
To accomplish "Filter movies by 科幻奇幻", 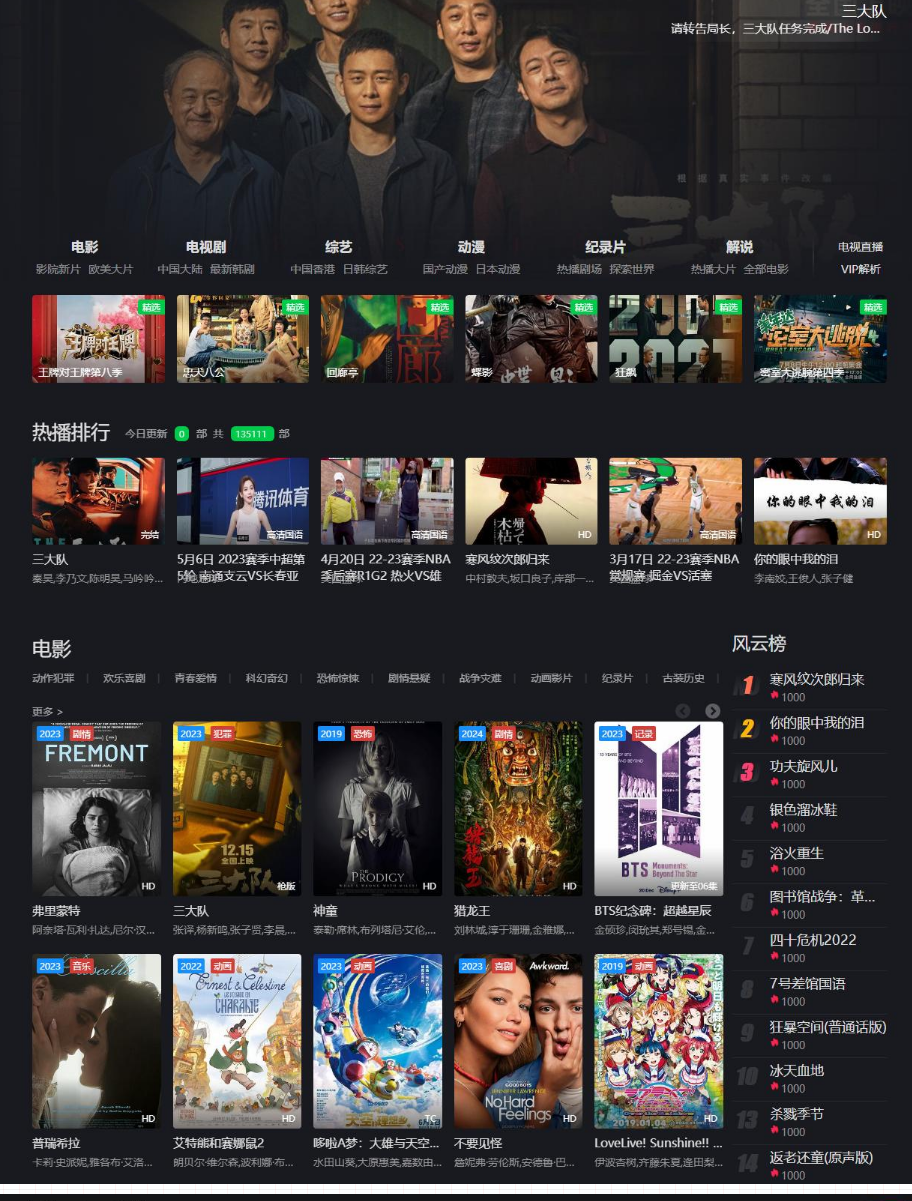I will (266, 678).
